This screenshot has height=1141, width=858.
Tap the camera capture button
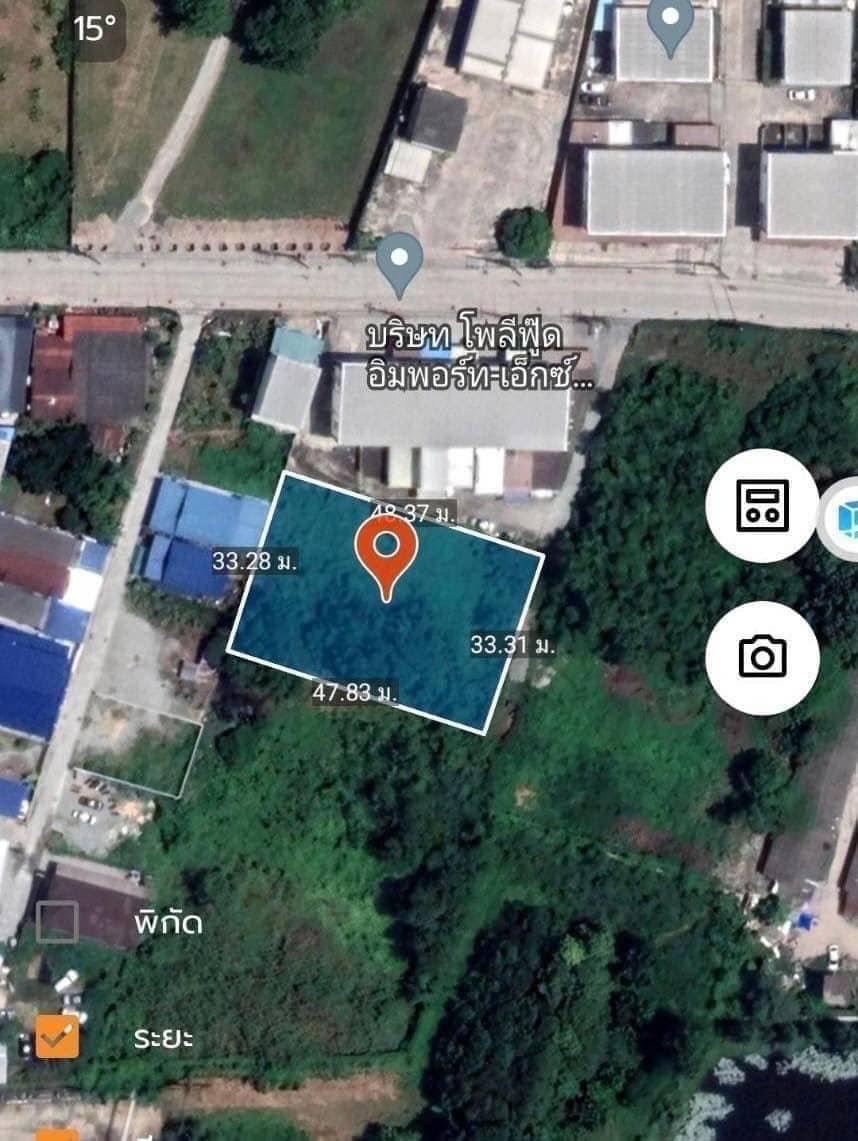(x=762, y=657)
